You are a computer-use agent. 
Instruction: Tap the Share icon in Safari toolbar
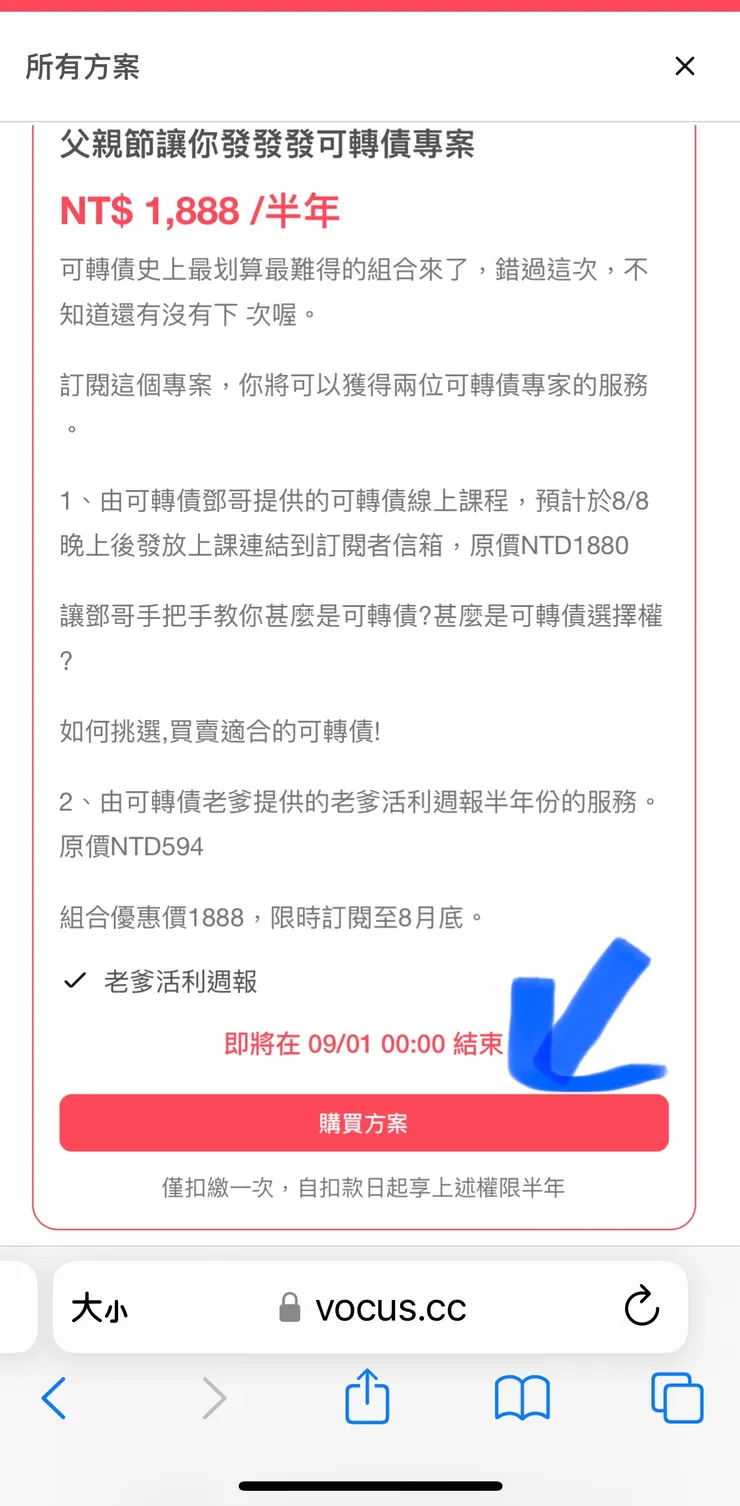click(369, 1397)
